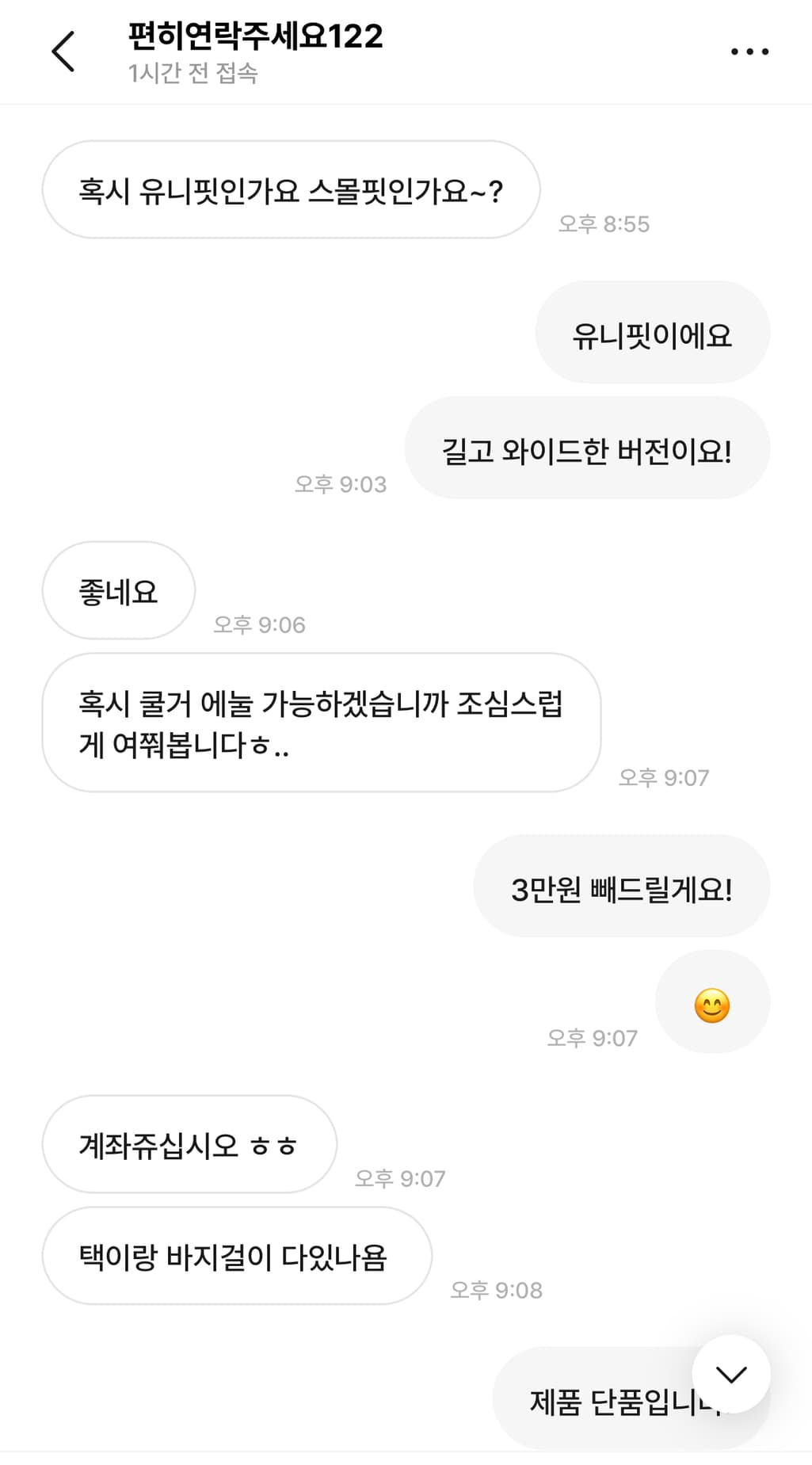Jump to latest message with down arrow
812x1465 pixels.
pyautogui.click(x=730, y=1374)
